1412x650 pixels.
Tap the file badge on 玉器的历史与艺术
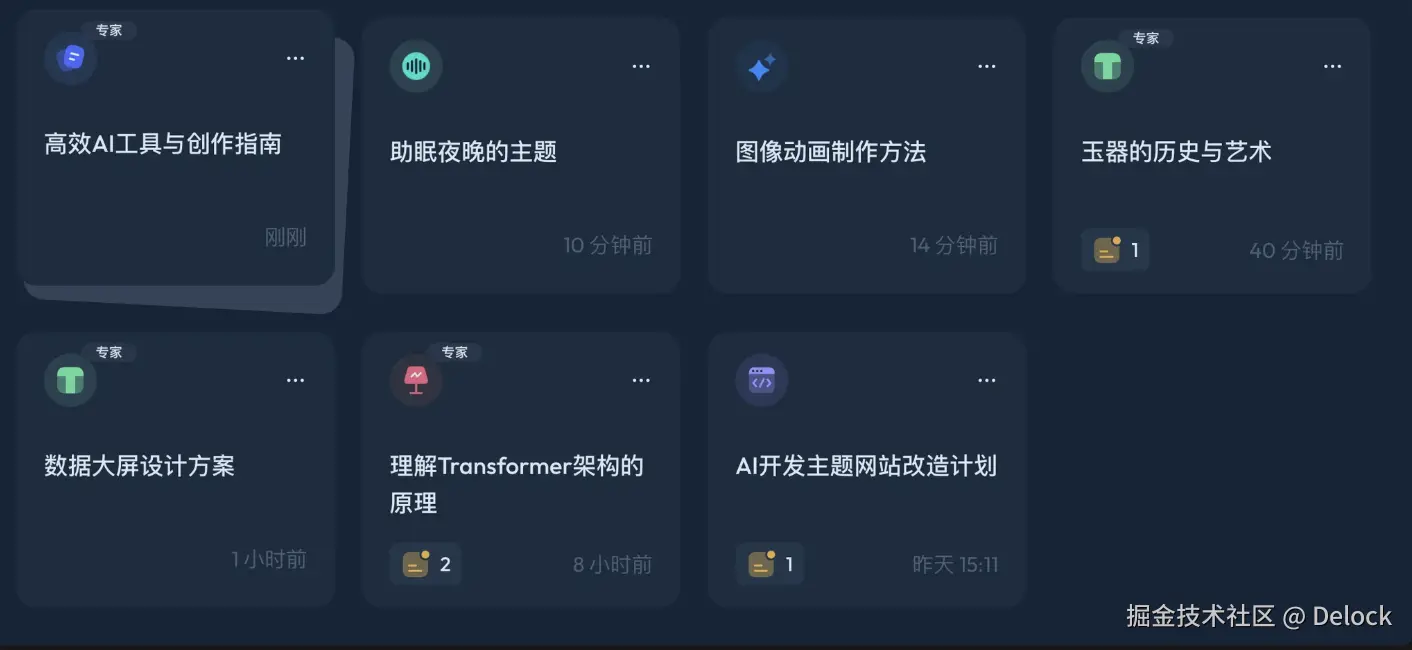coord(1116,250)
